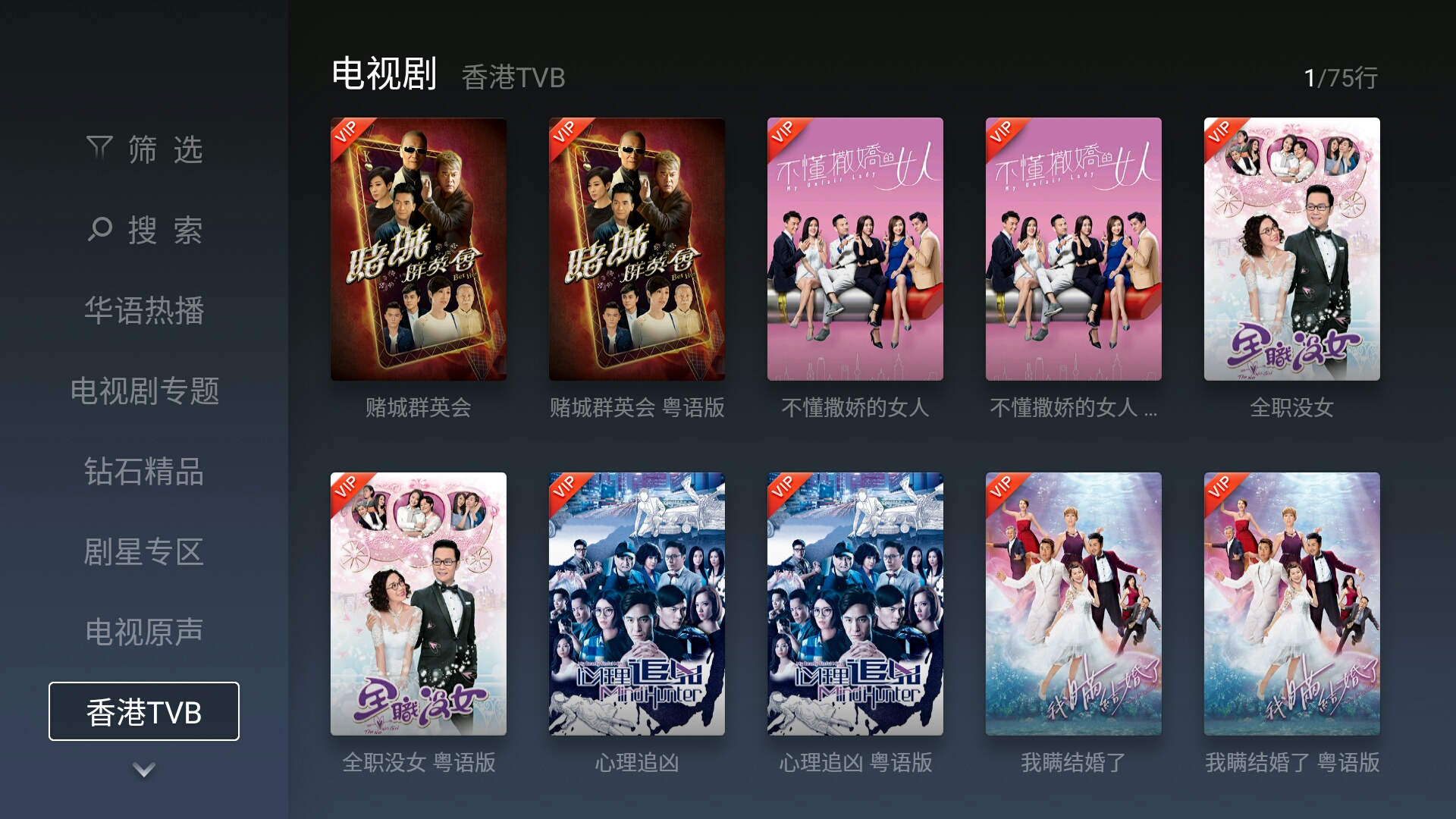Screen dimensions: 1456x819
Task: Open 心理追凶 粤语版
Action: click(855, 604)
